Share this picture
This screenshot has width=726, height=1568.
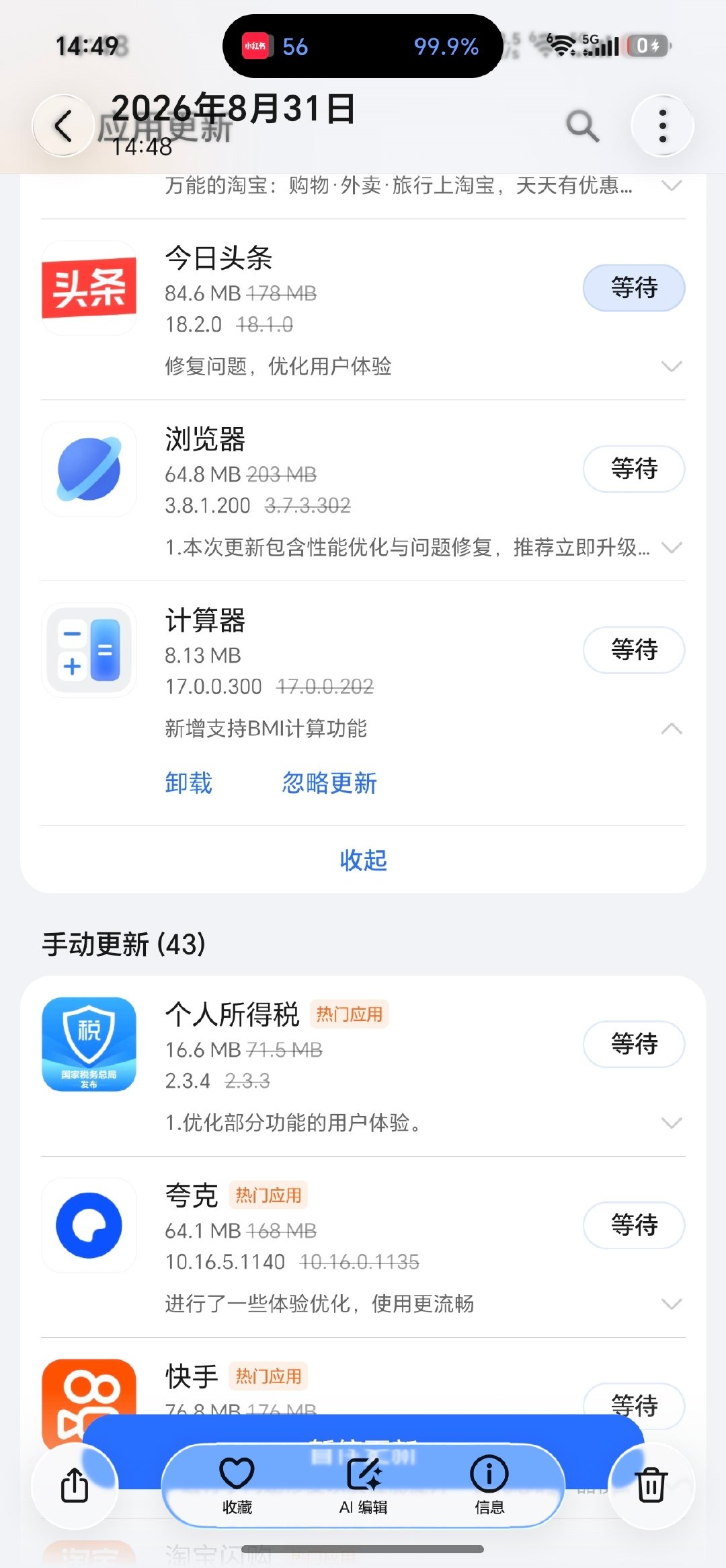click(75, 1485)
